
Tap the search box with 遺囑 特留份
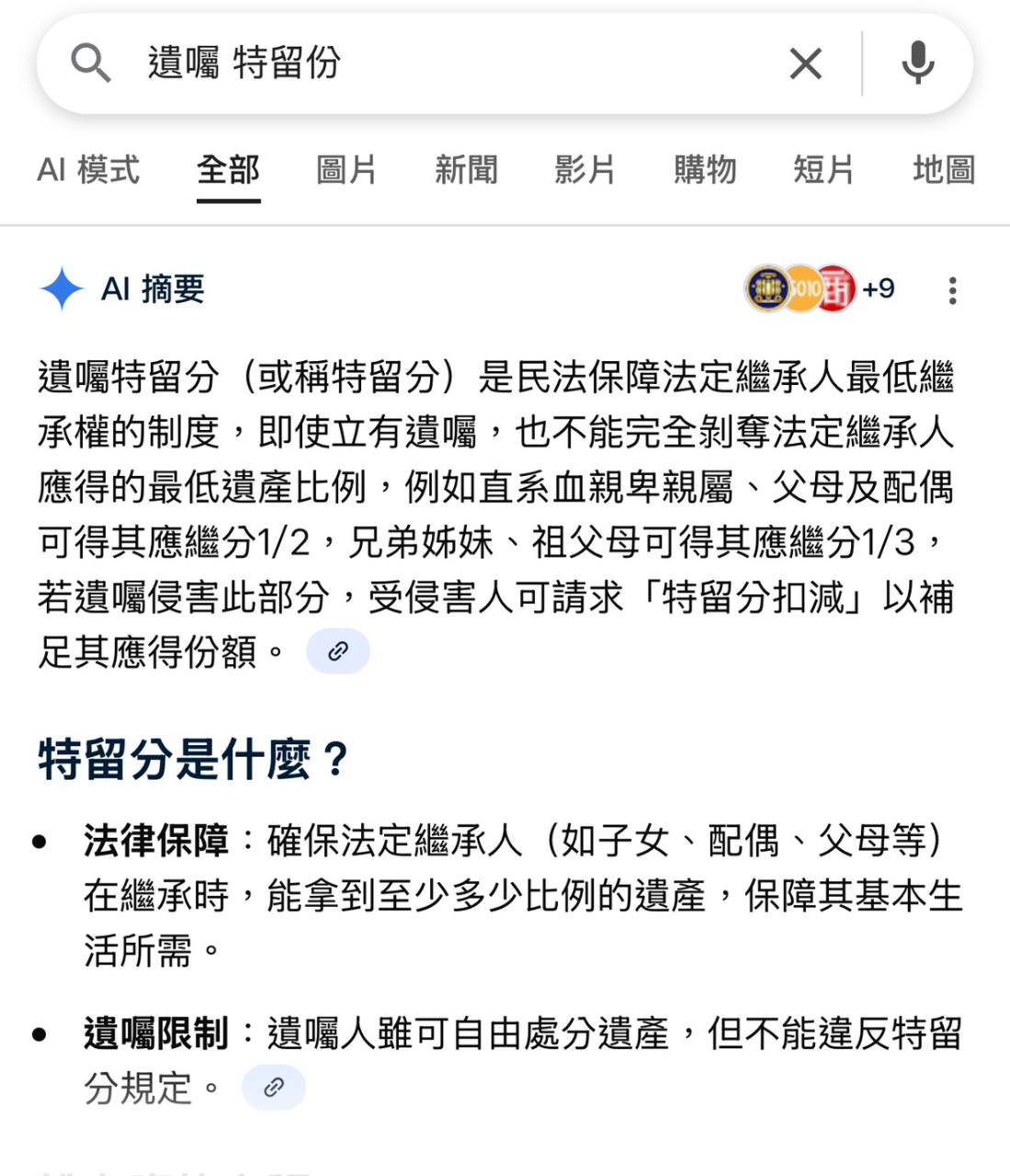[441, 63]
